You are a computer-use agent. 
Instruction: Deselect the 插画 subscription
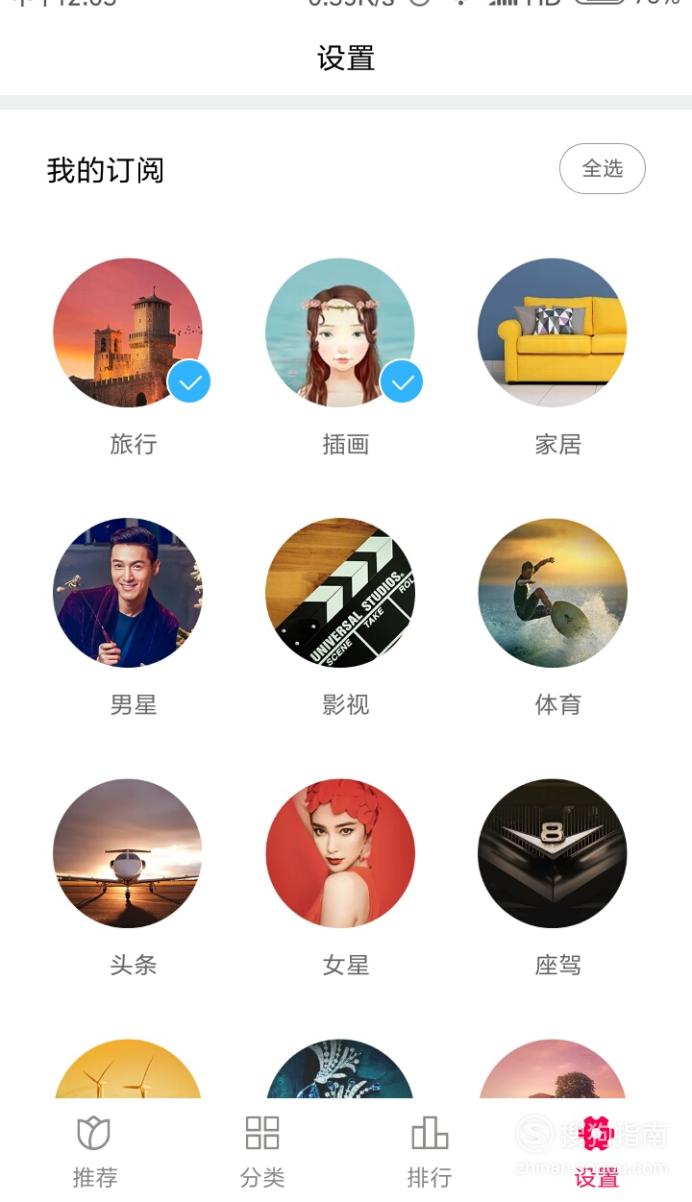coord(340,333)
